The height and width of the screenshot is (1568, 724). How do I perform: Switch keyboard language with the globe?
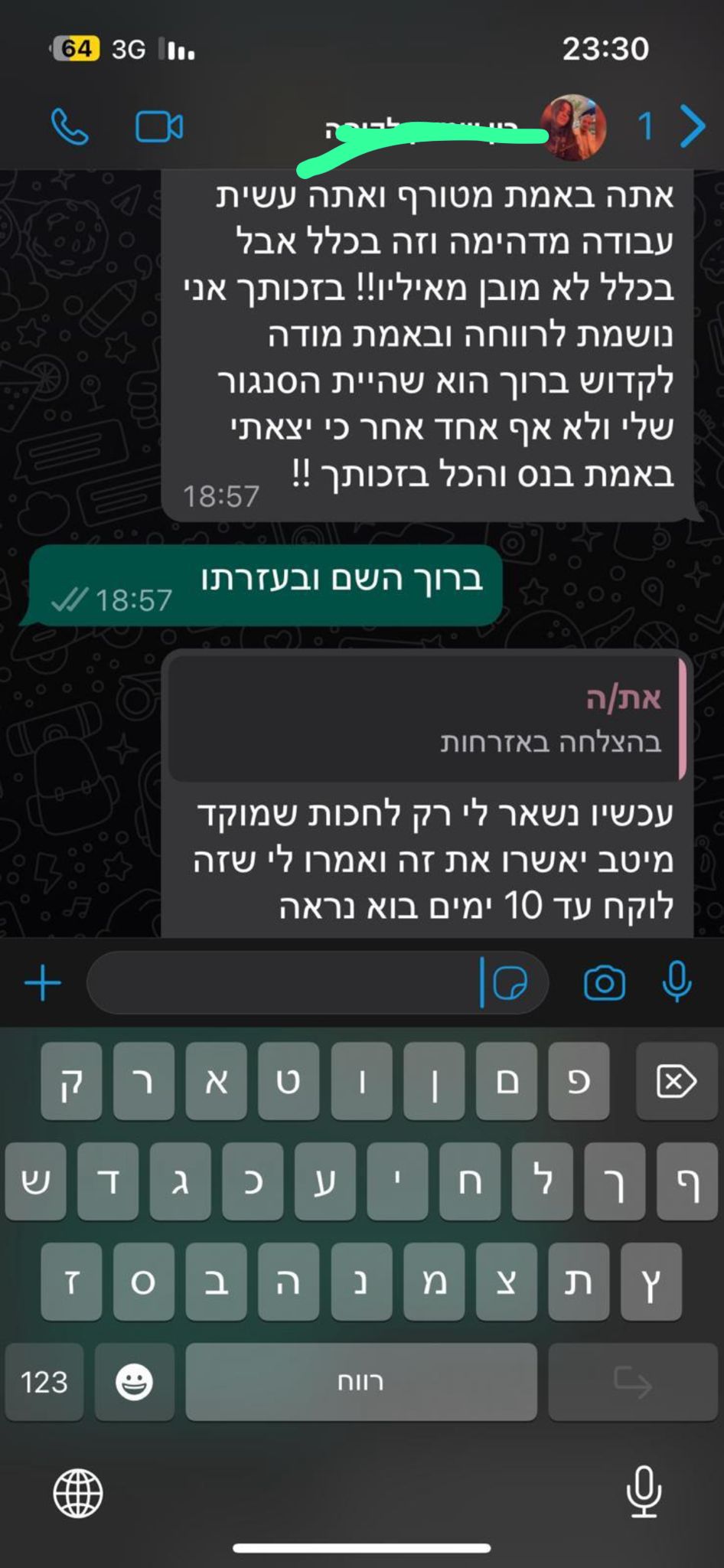(78, 1493)
